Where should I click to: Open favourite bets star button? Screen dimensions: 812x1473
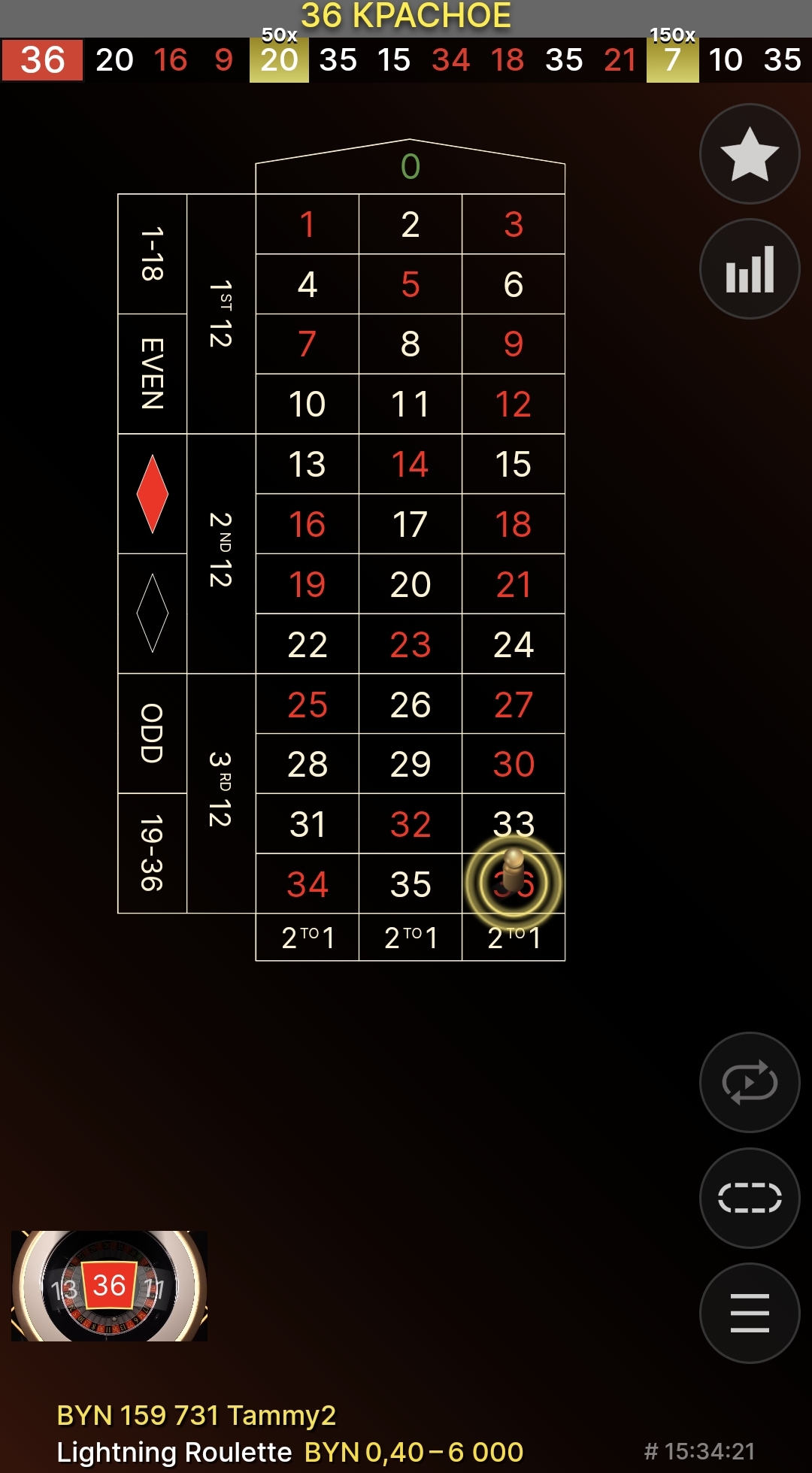coord(750,154)
